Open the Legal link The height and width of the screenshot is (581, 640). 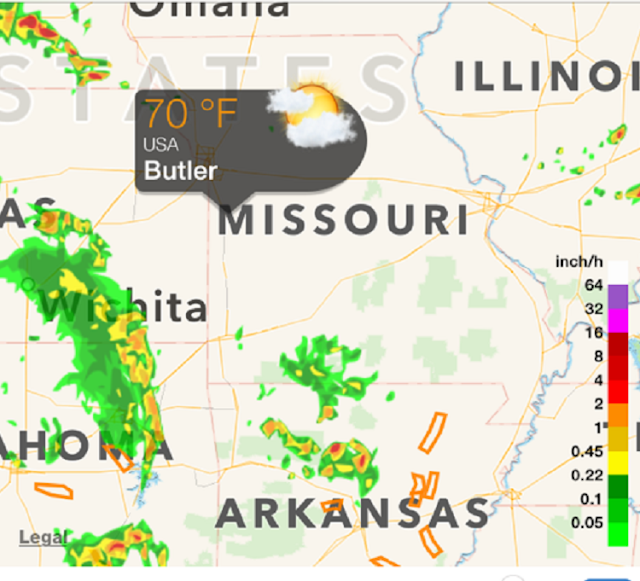point(43,538)
